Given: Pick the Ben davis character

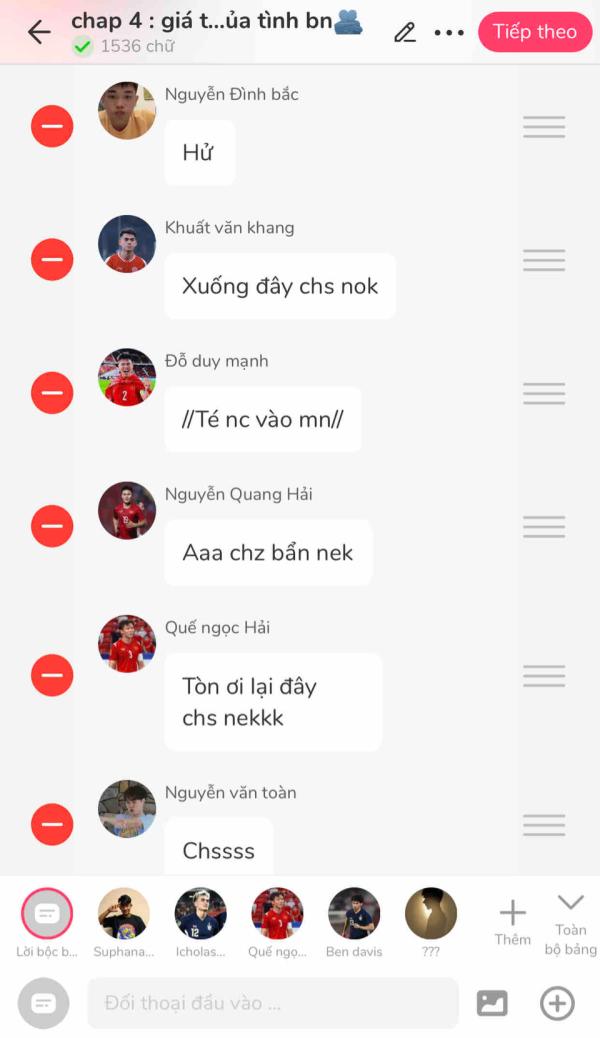Looking at the screenshot, I should coord(354,913).
